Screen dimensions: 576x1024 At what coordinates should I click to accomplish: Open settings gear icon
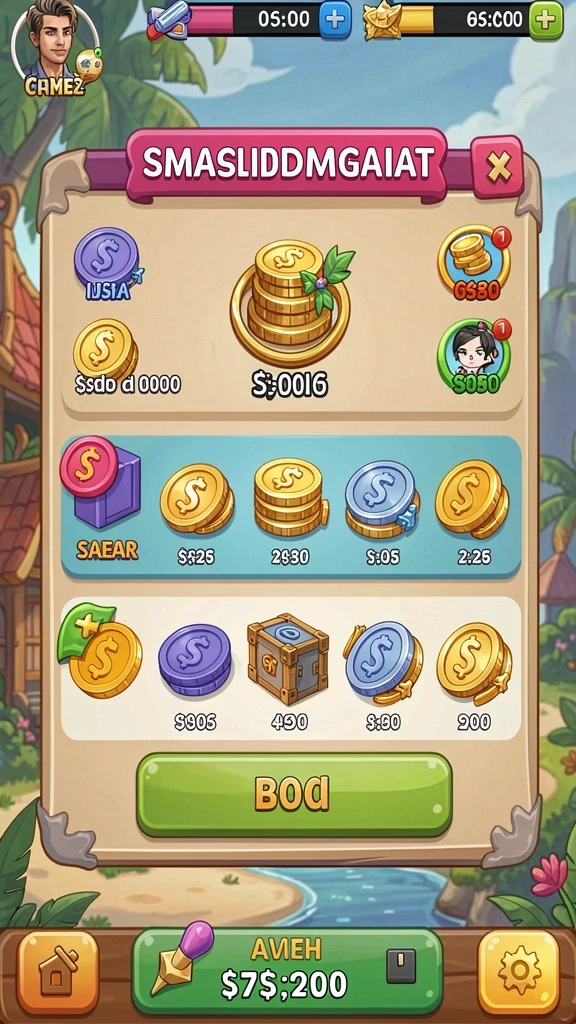pos(519,972)
